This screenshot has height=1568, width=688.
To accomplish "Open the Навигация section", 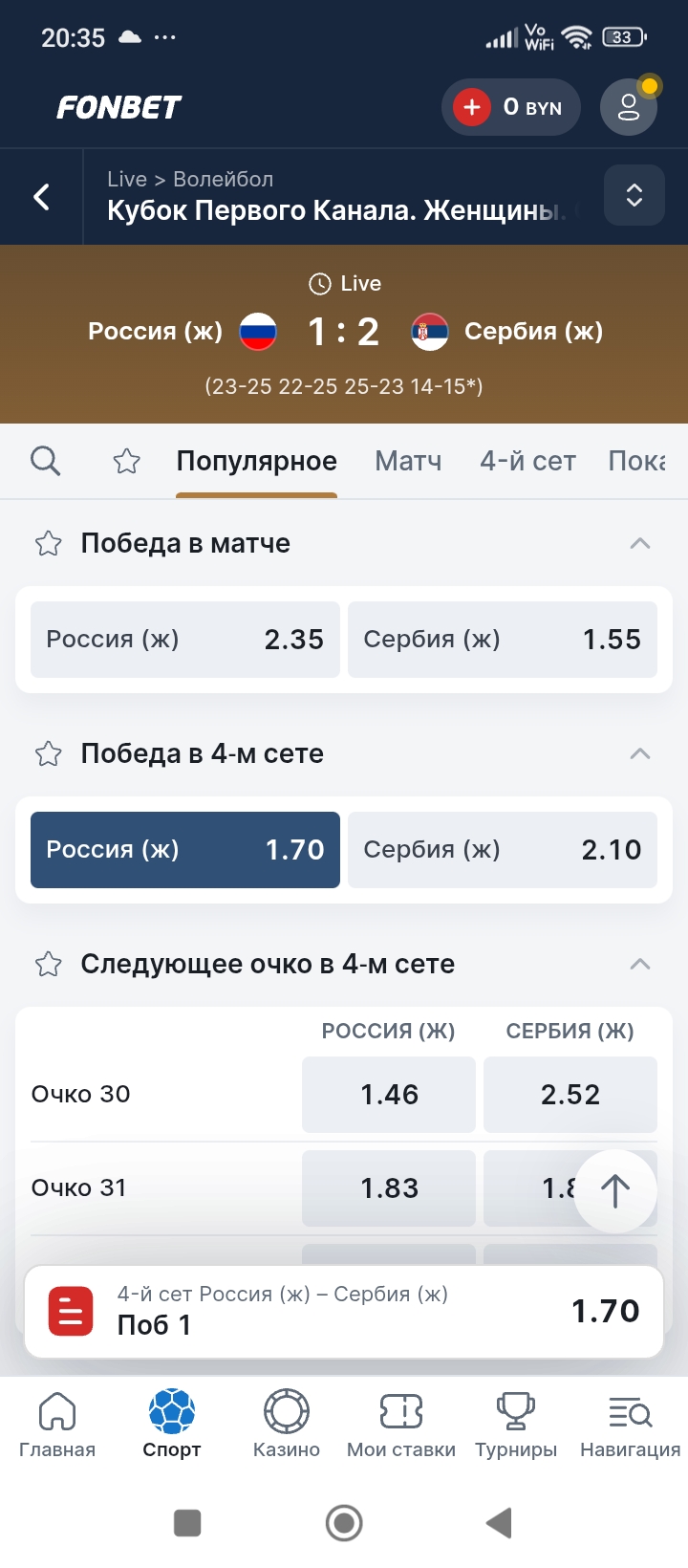I will pyautogui.click(x=628, y=1425).
